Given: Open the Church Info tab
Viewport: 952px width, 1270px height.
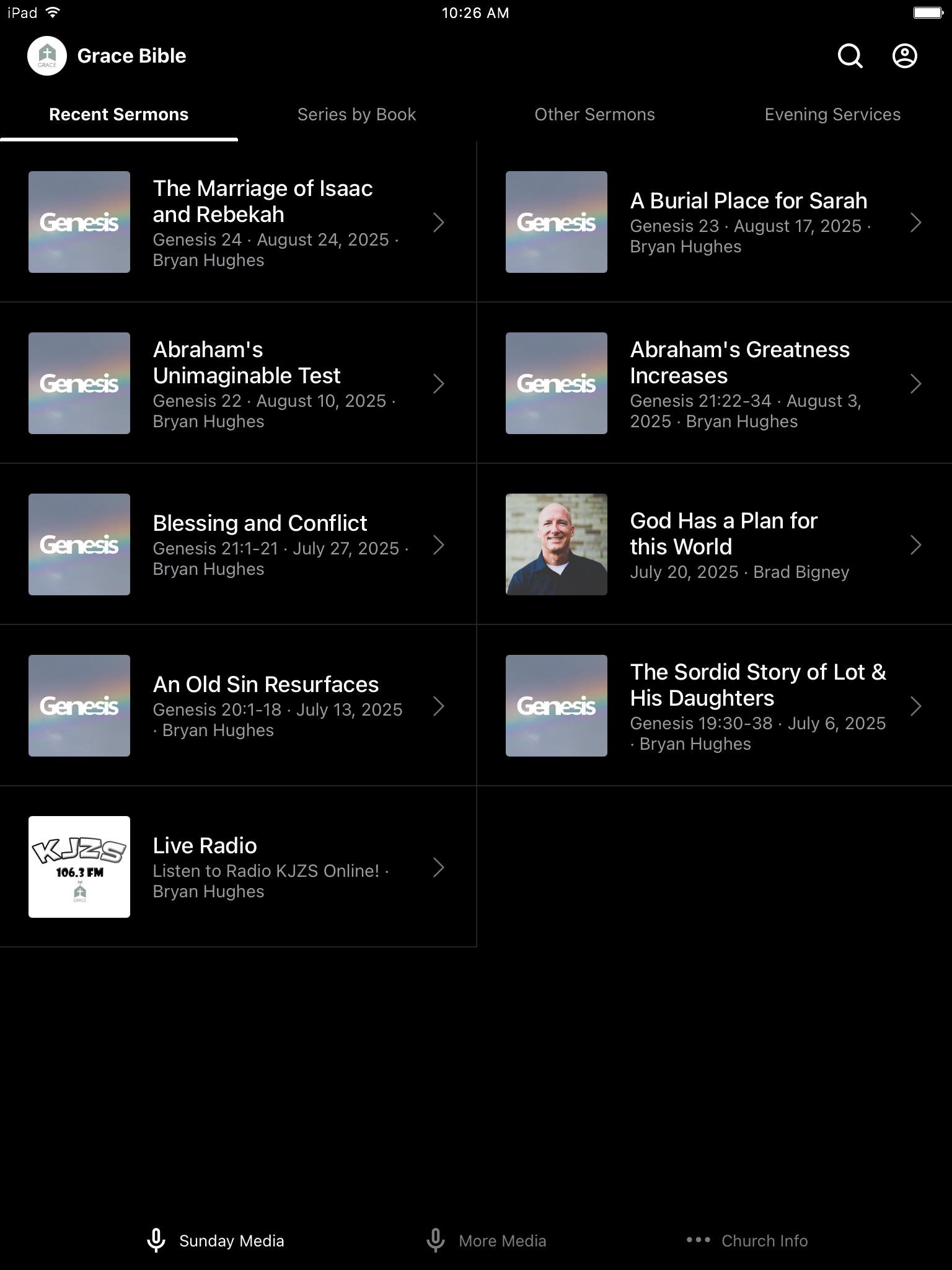Looking at the screenshot, I should (x=747, y=1240).
